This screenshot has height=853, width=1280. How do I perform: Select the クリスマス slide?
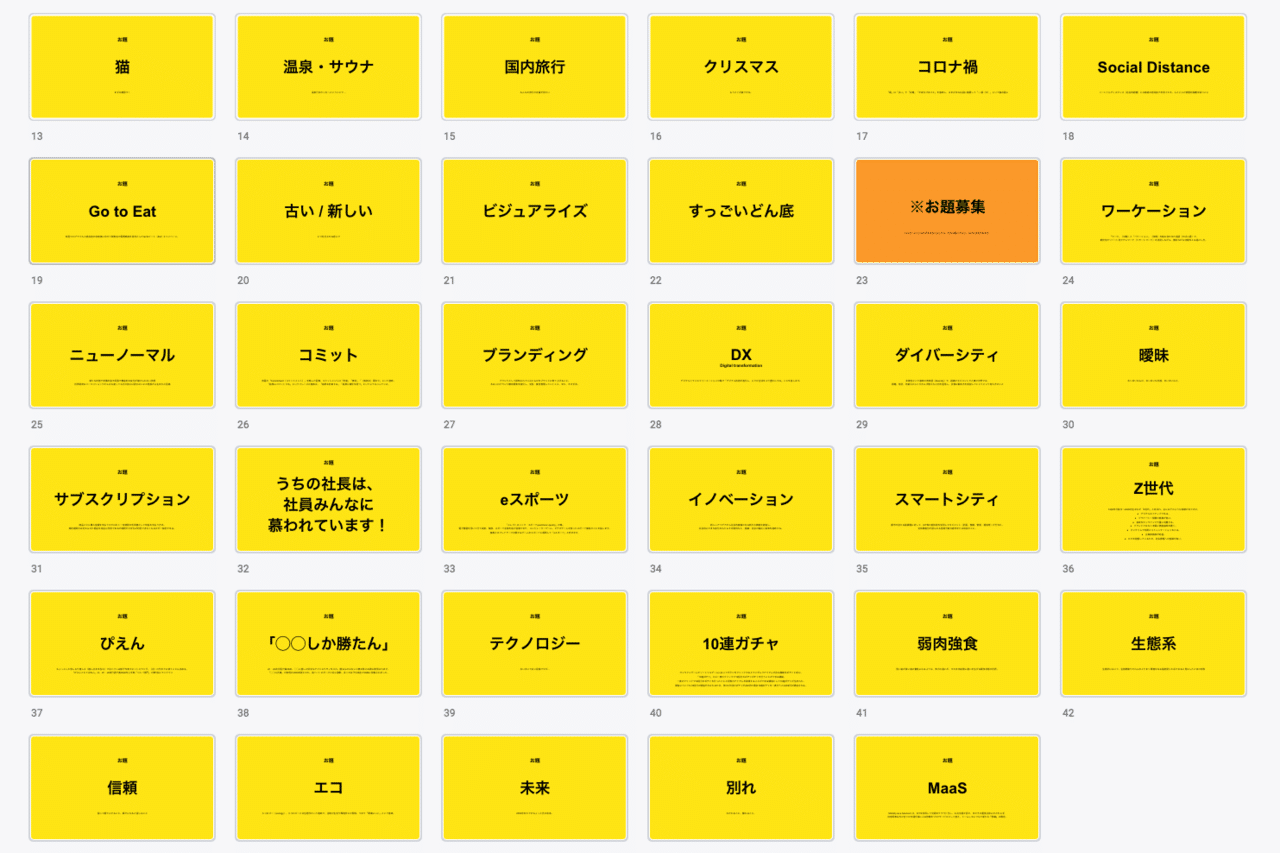pos(740,67)
